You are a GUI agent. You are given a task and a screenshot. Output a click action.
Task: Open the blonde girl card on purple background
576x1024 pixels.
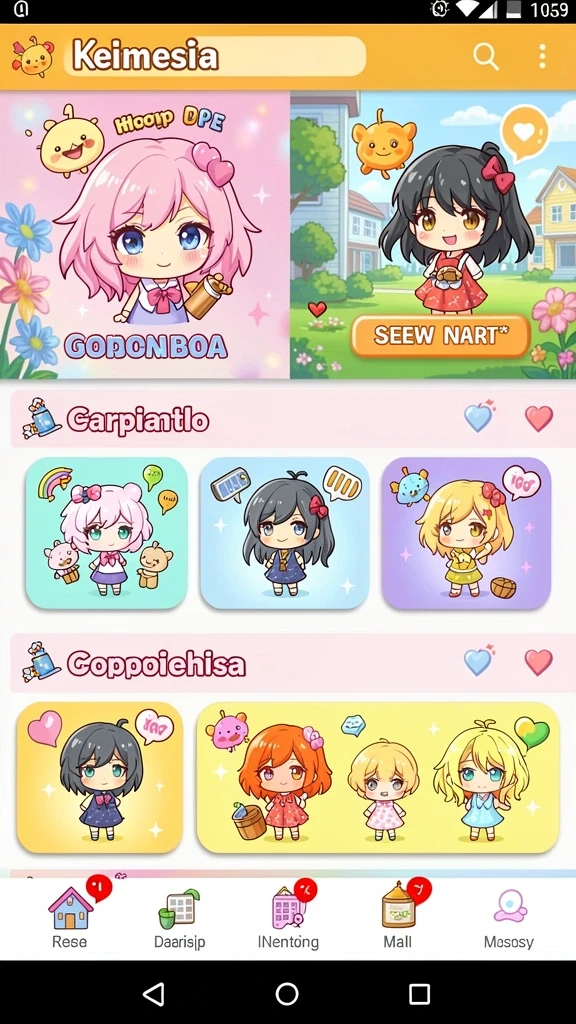pos(466,533)
